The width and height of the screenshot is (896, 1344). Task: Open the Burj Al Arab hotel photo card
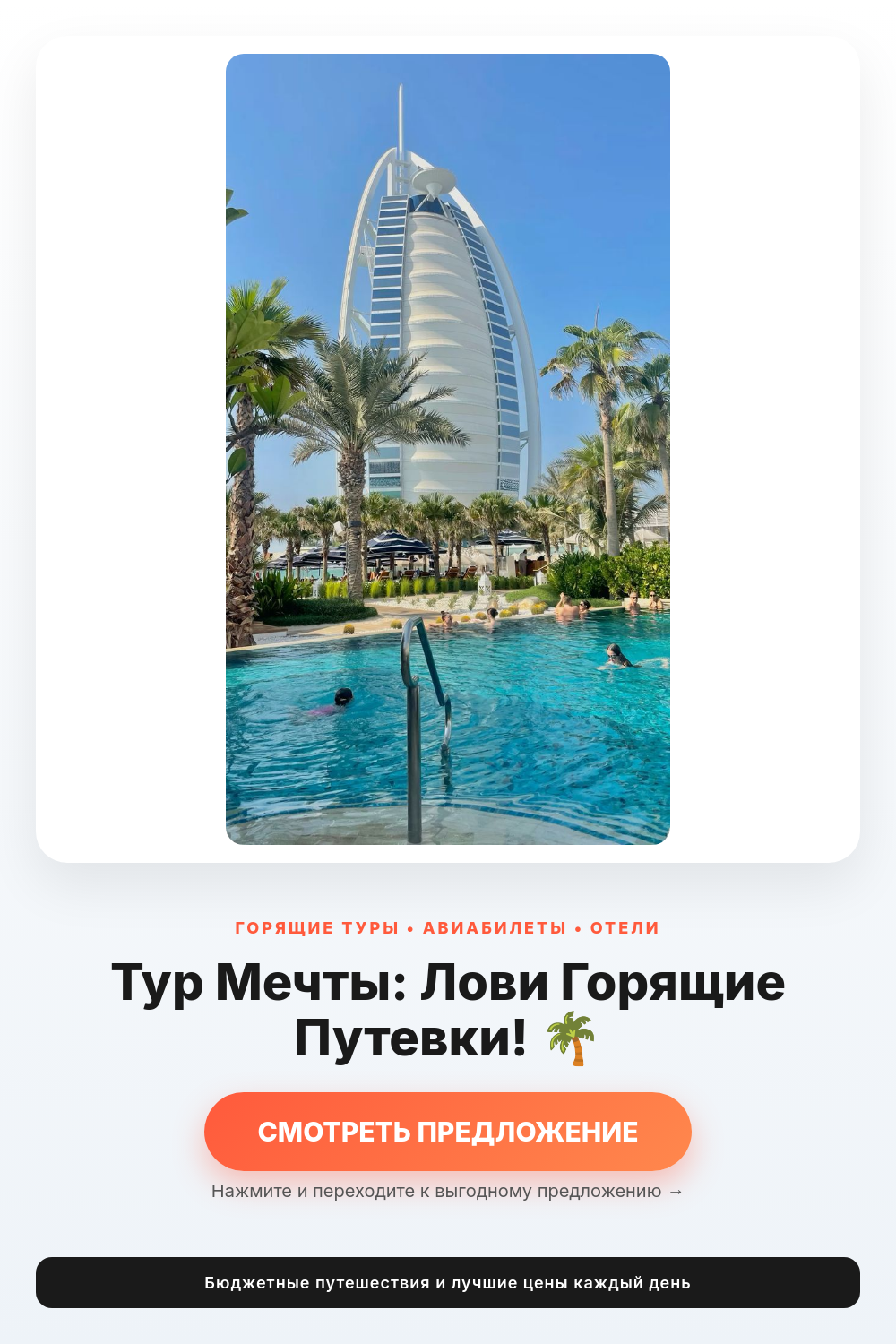point(448,449)
